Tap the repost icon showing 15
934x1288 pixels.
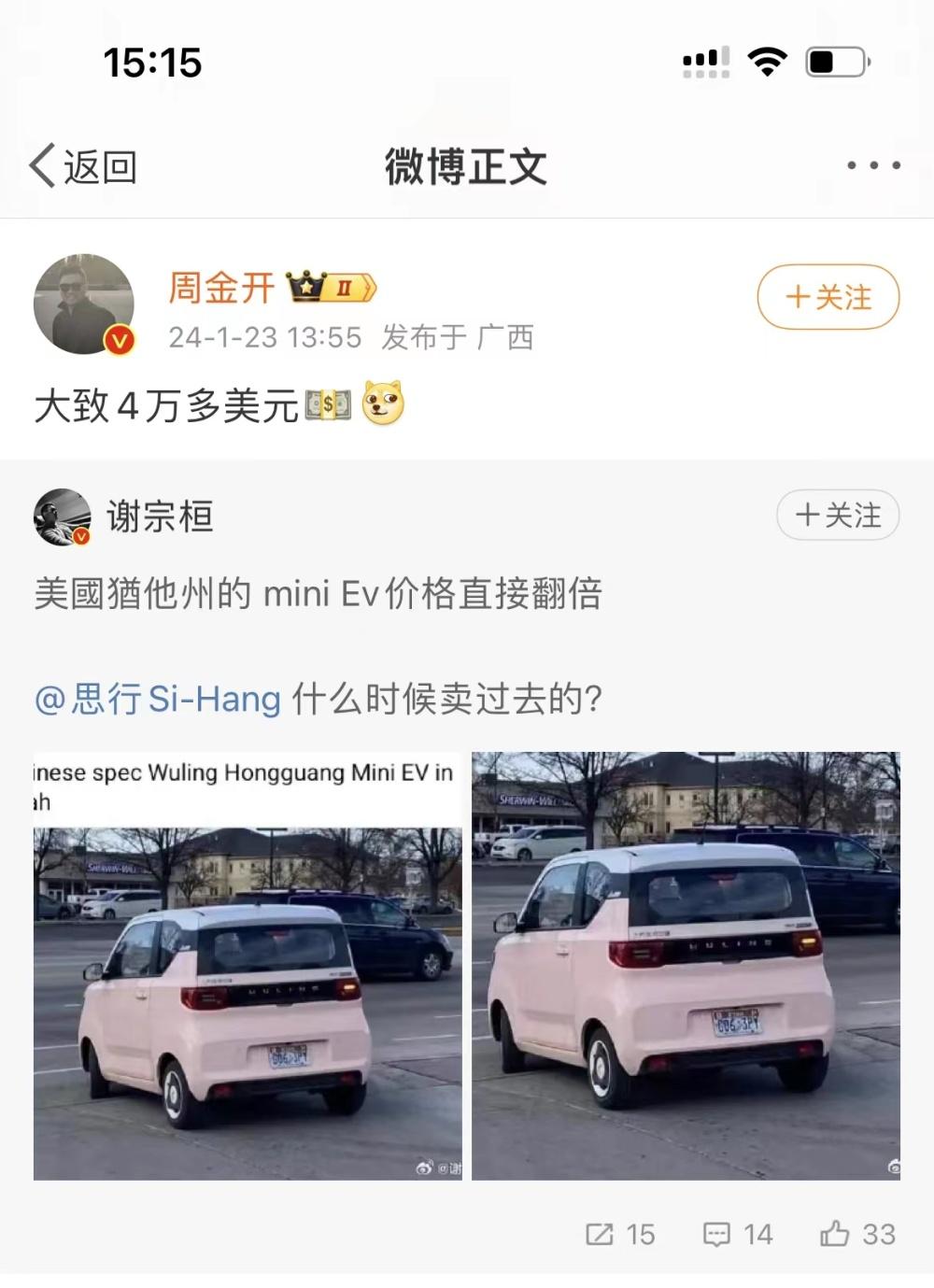coord(620,1234)
